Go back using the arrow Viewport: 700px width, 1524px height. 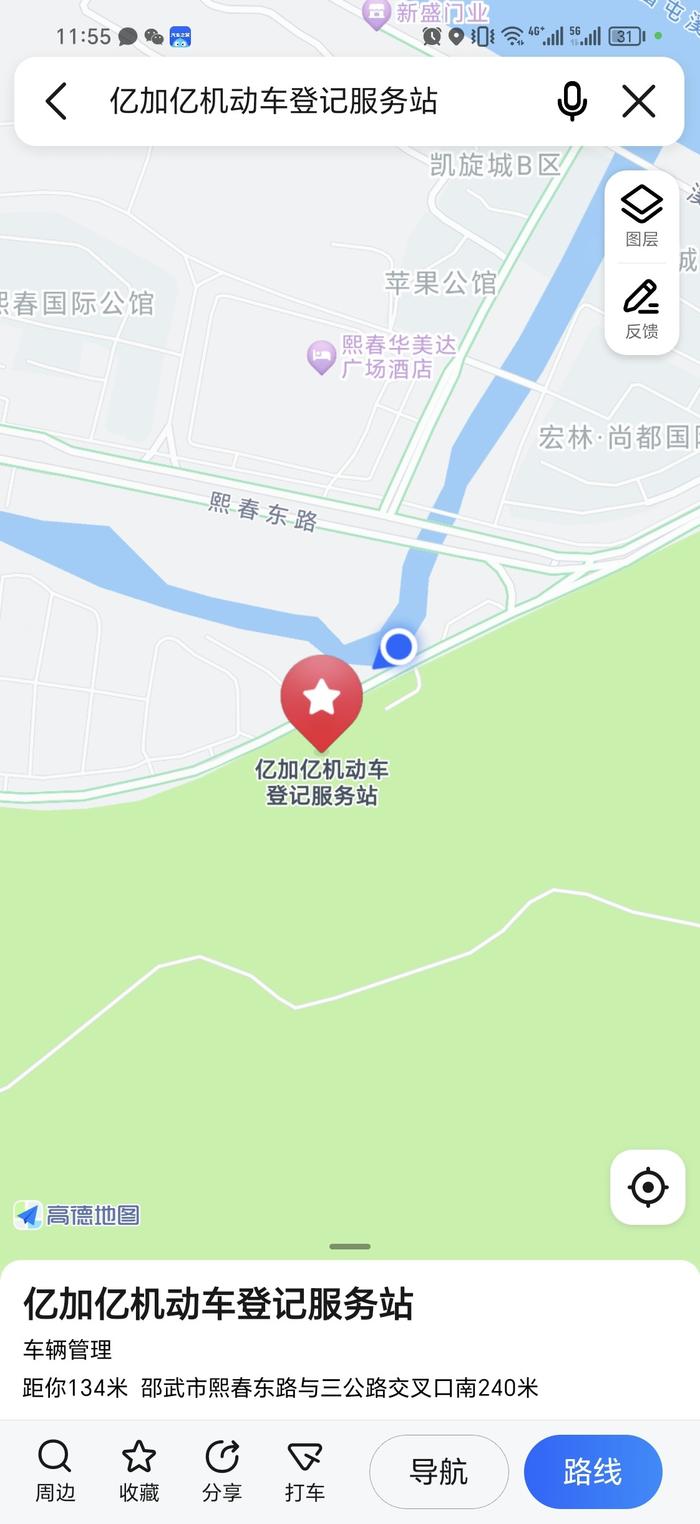pos(56,101)
